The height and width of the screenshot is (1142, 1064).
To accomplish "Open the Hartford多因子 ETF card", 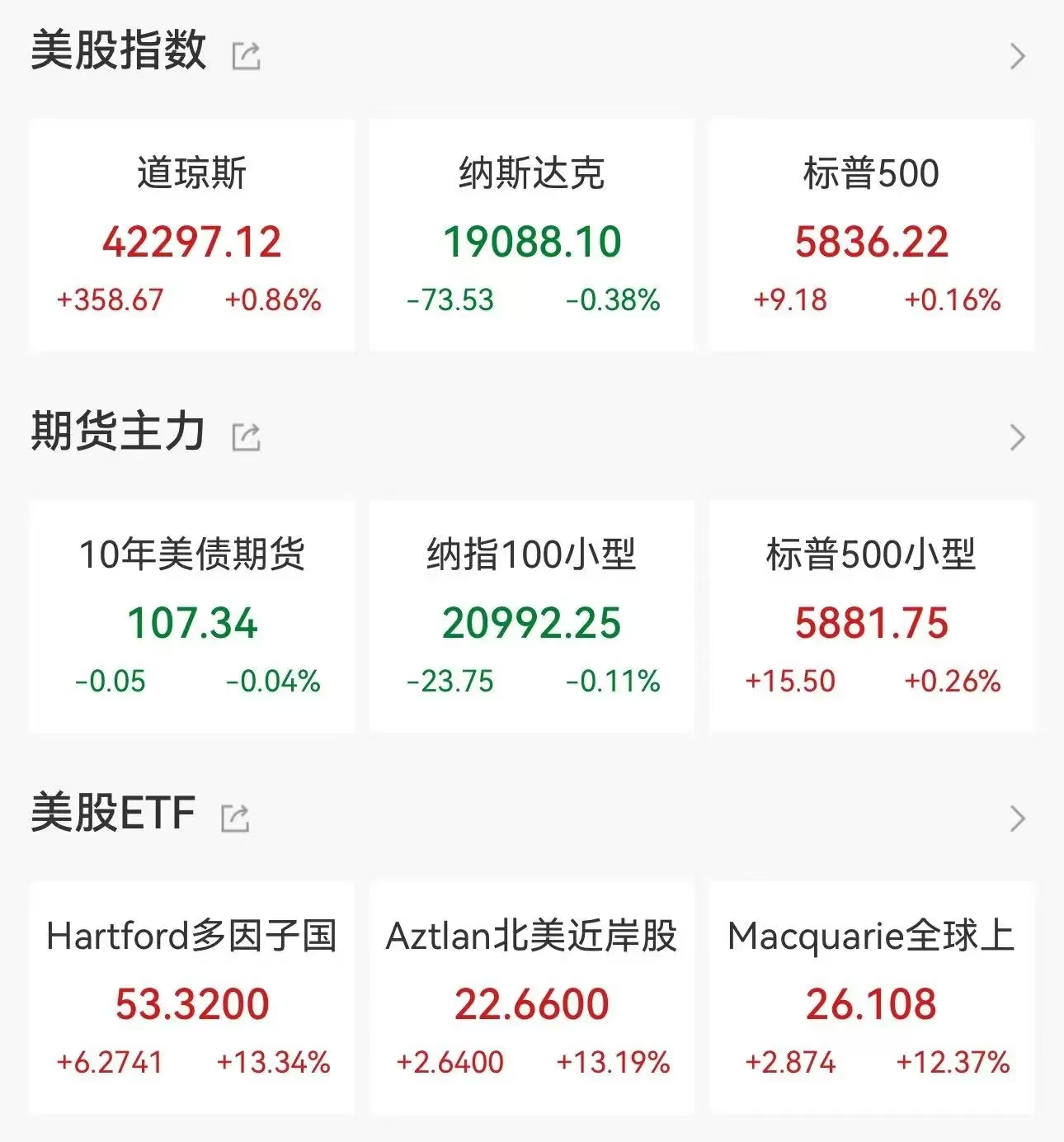I will [x=194, y=994].
